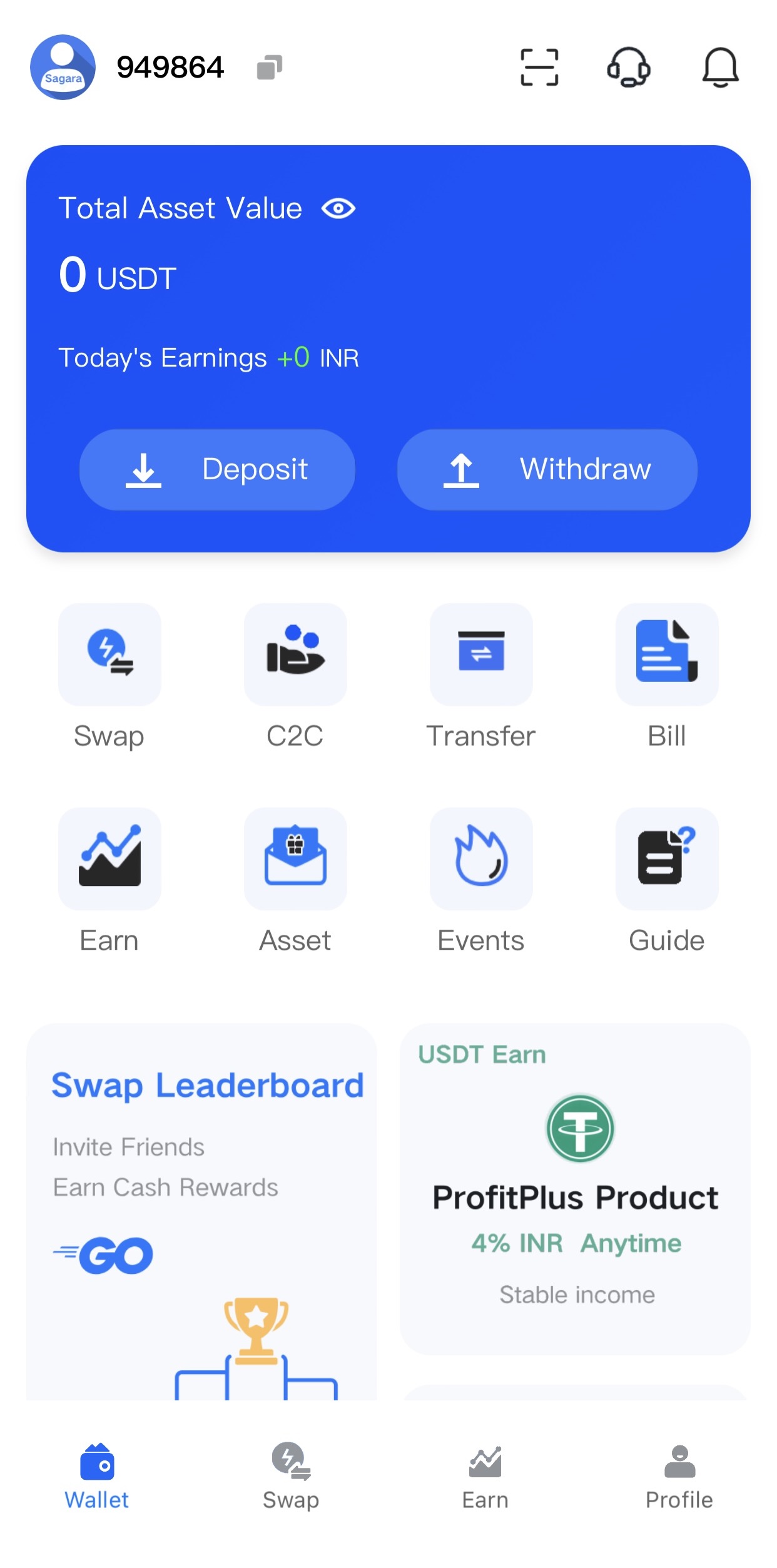Contact customer support via headset icon

(629, 67)
